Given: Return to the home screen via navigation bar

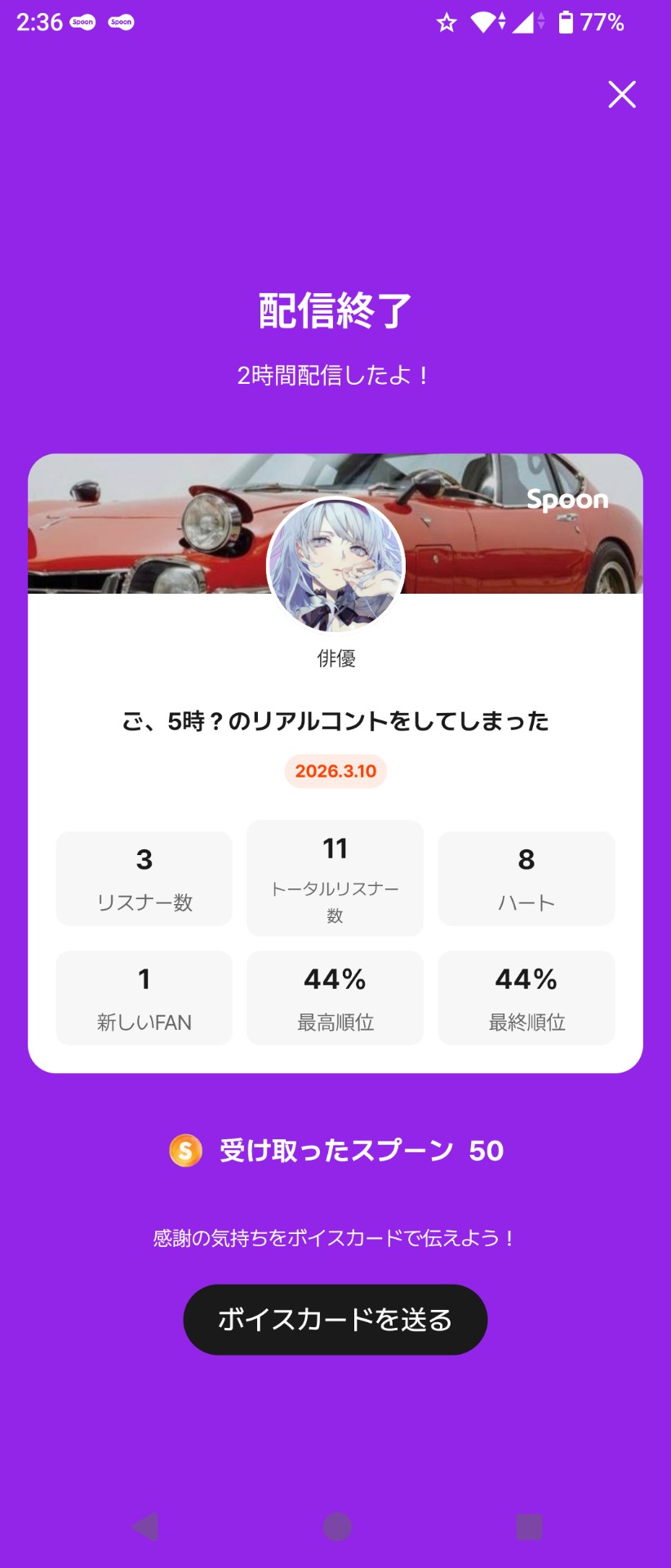Looking at the screenshot, I should [336, 1526].
